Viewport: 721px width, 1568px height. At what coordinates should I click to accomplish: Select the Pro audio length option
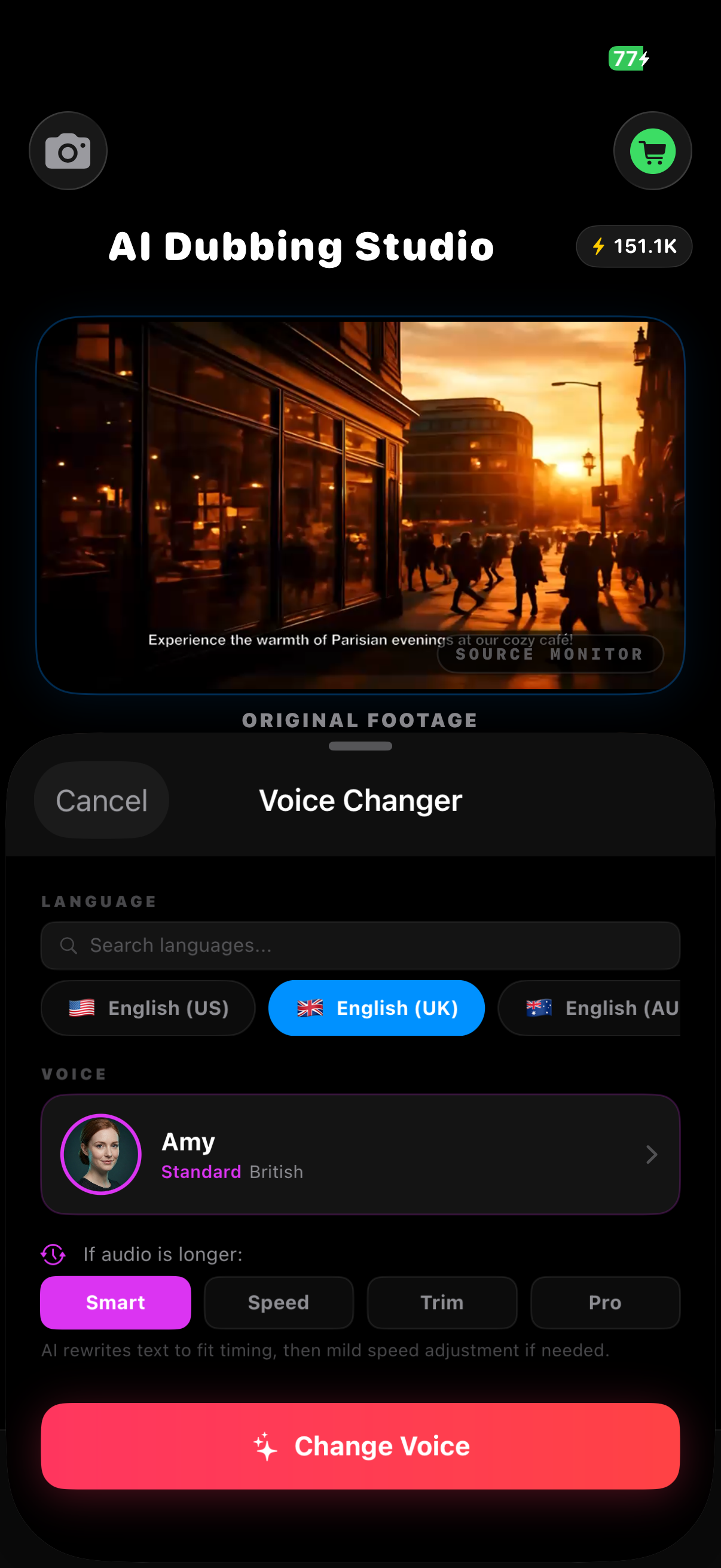coord(606,1302)
